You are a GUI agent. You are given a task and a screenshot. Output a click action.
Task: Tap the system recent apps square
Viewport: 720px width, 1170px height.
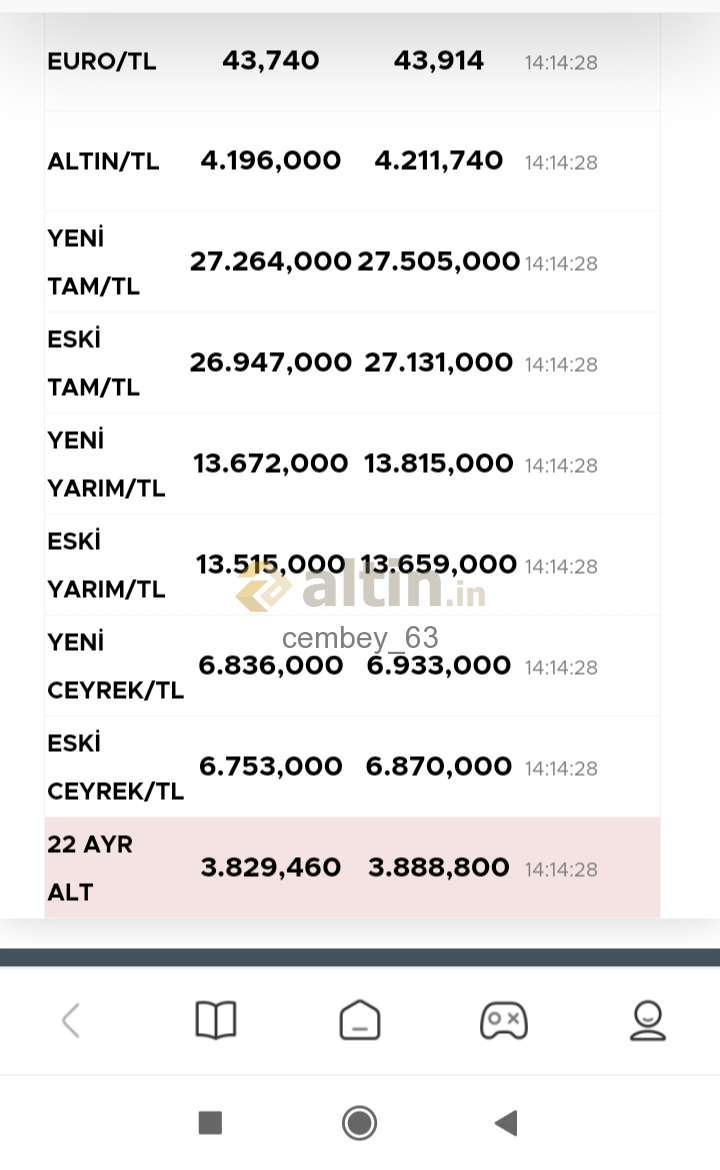[210, 1122]
